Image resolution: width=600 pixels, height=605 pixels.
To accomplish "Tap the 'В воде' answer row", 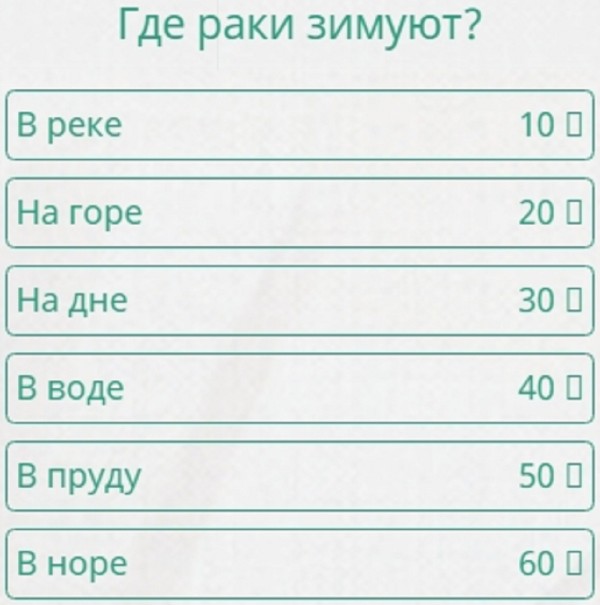I will click(x=300, y=388).
